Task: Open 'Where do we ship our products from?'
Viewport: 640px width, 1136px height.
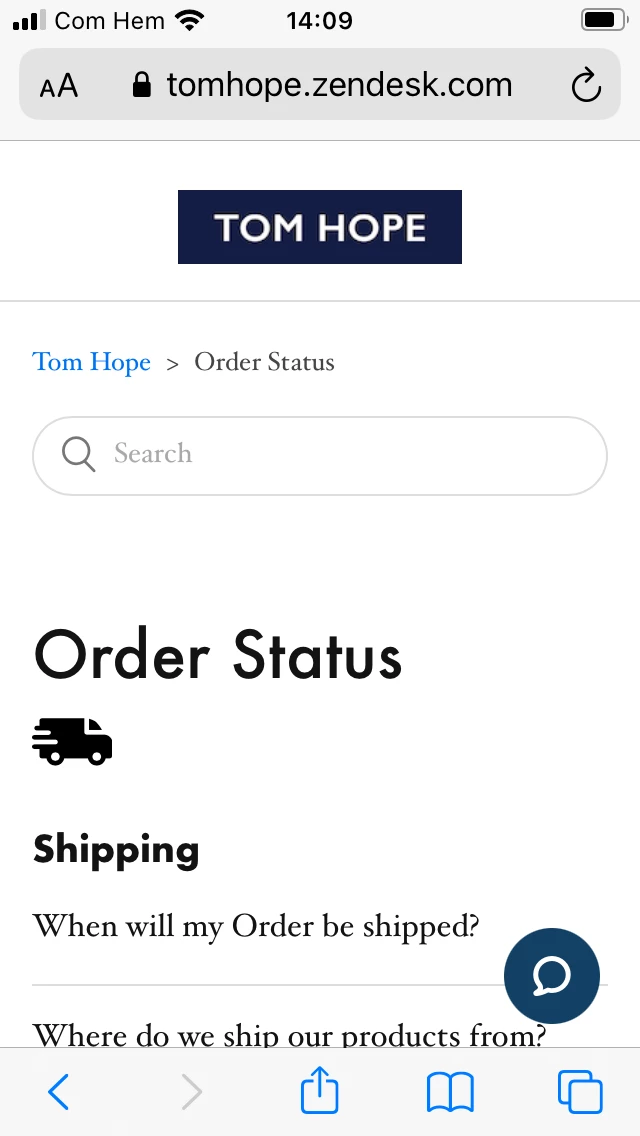Action: (289, 1034)
